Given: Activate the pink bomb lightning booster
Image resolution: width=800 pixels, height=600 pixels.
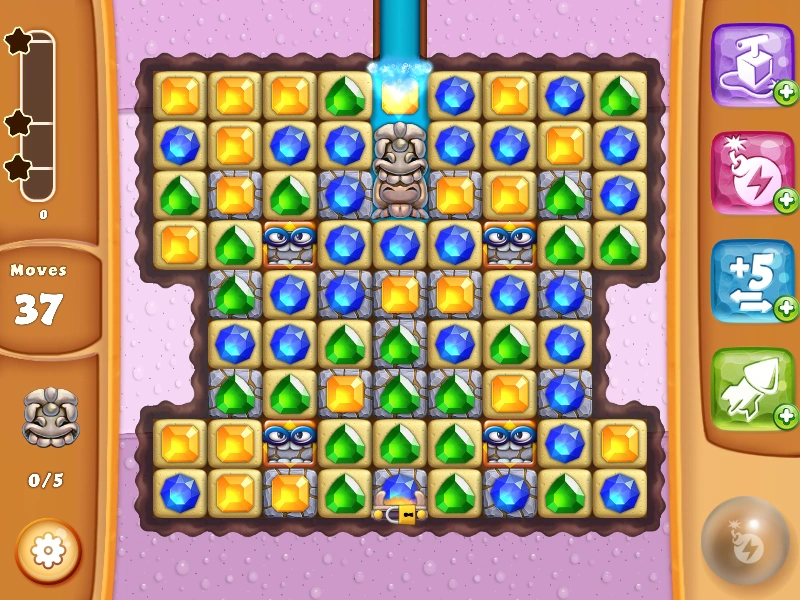Looking at the screenshot, I should point(752,171).
